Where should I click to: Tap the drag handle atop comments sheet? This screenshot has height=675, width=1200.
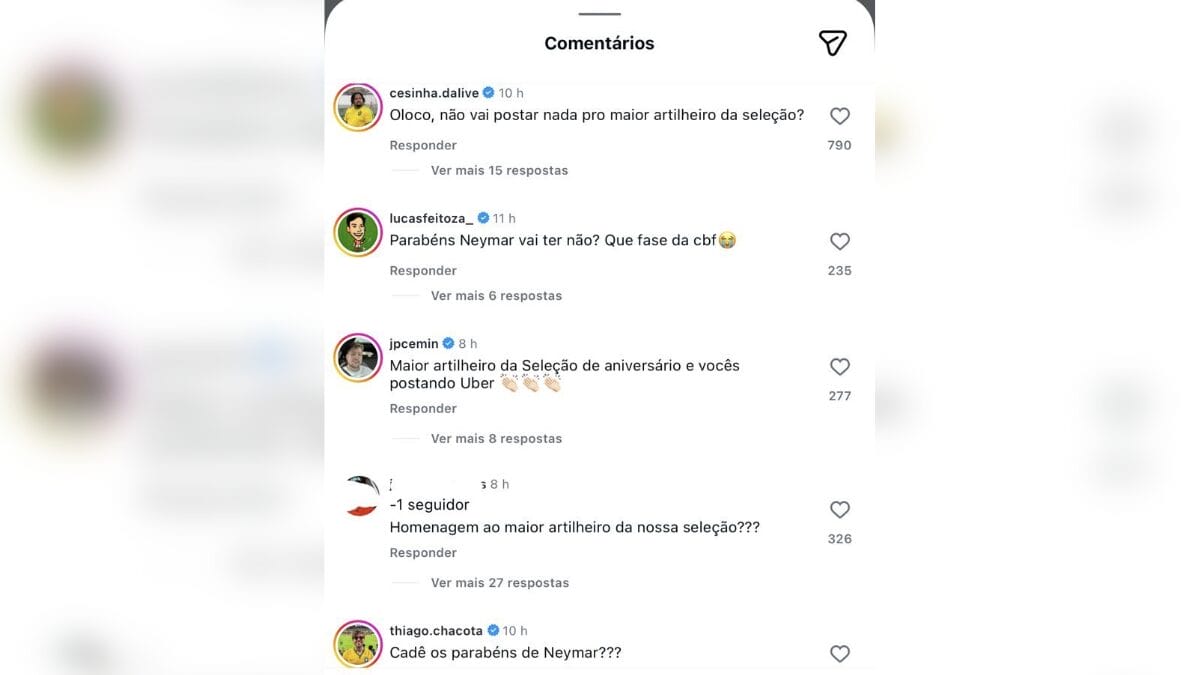click(x=599, y=14)
